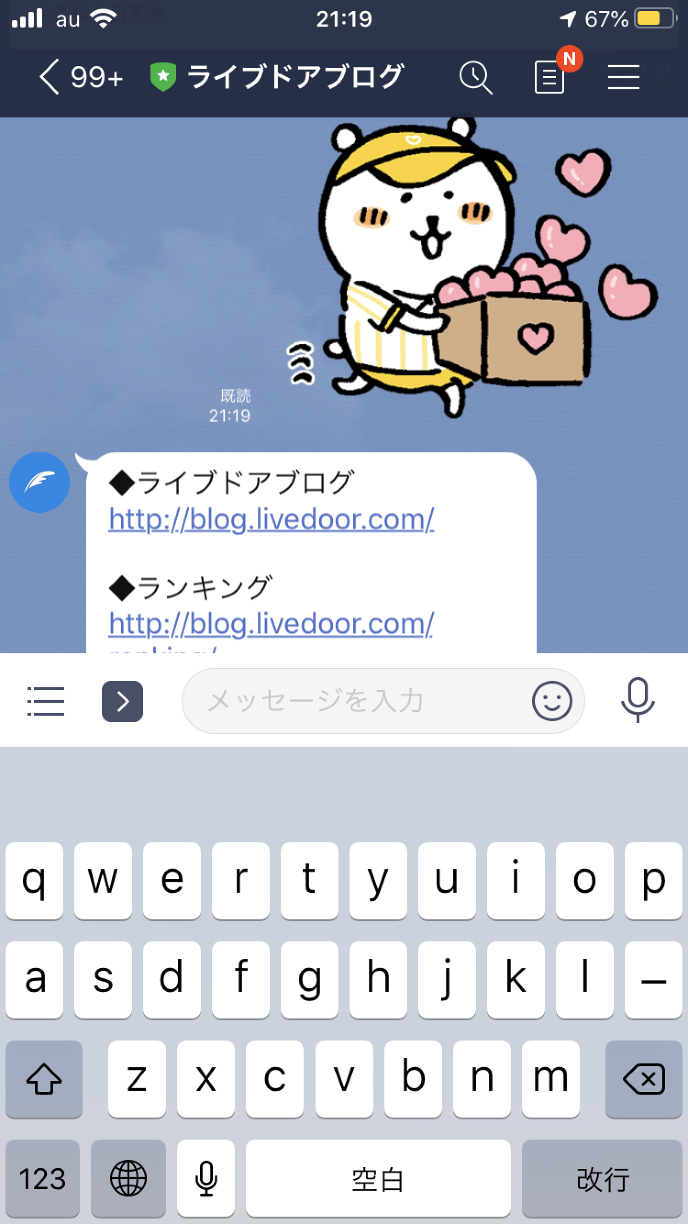Viewport: 688px width, 1224px height.
Task: Open the chat hamburger menu
Action: coord(624,77)
